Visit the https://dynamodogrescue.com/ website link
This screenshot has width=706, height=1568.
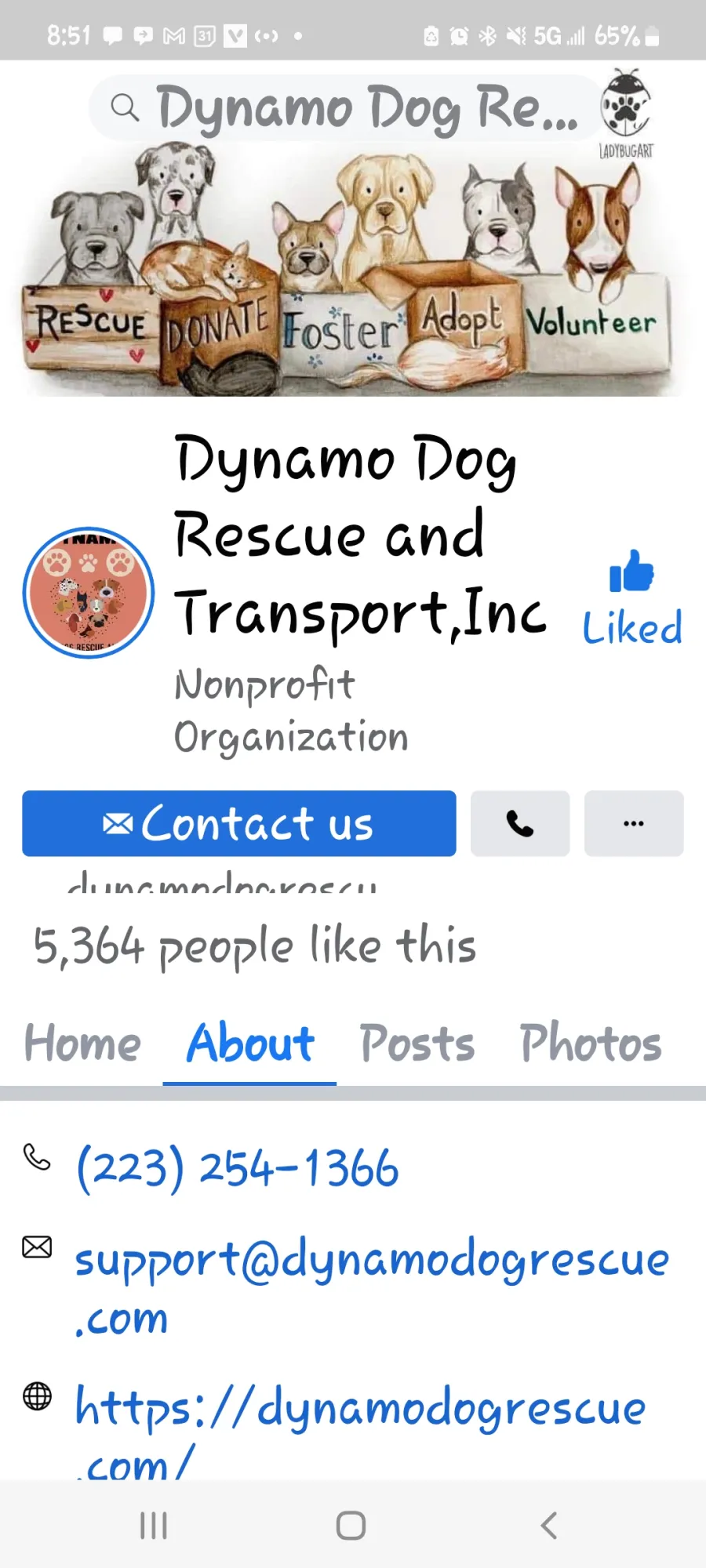point(360,1431)
